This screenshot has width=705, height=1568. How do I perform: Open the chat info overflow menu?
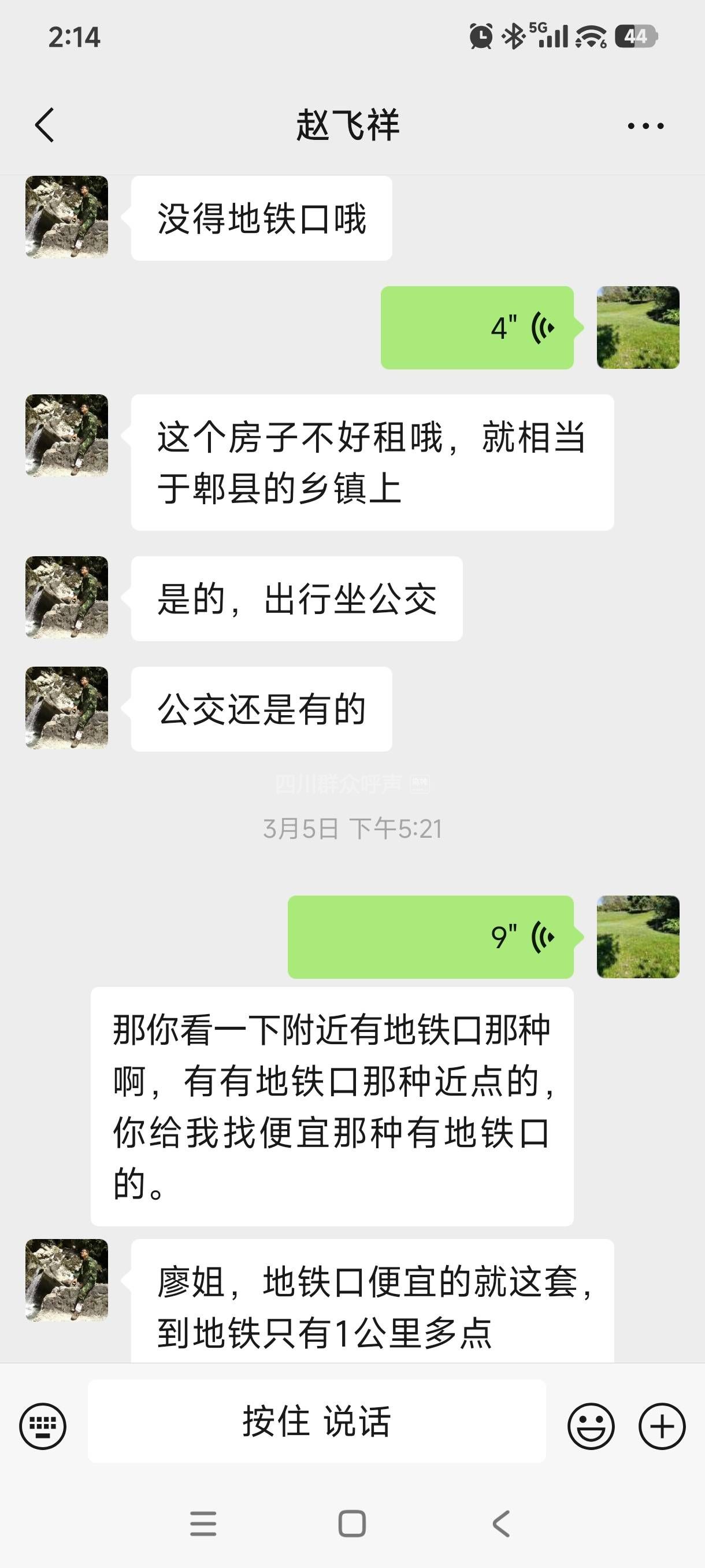645,126
